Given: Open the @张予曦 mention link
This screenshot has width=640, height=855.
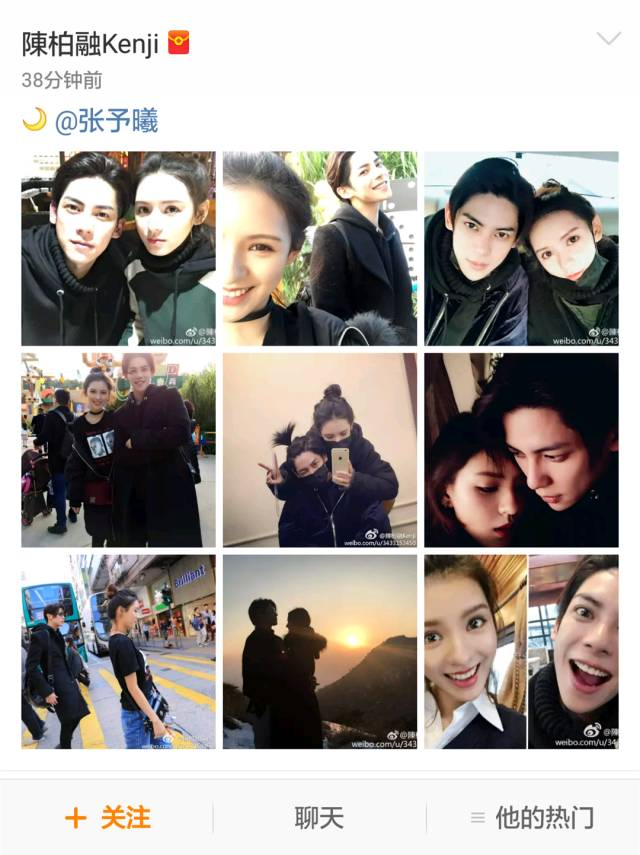Looking at the screenshot, I should pos(106,121).
